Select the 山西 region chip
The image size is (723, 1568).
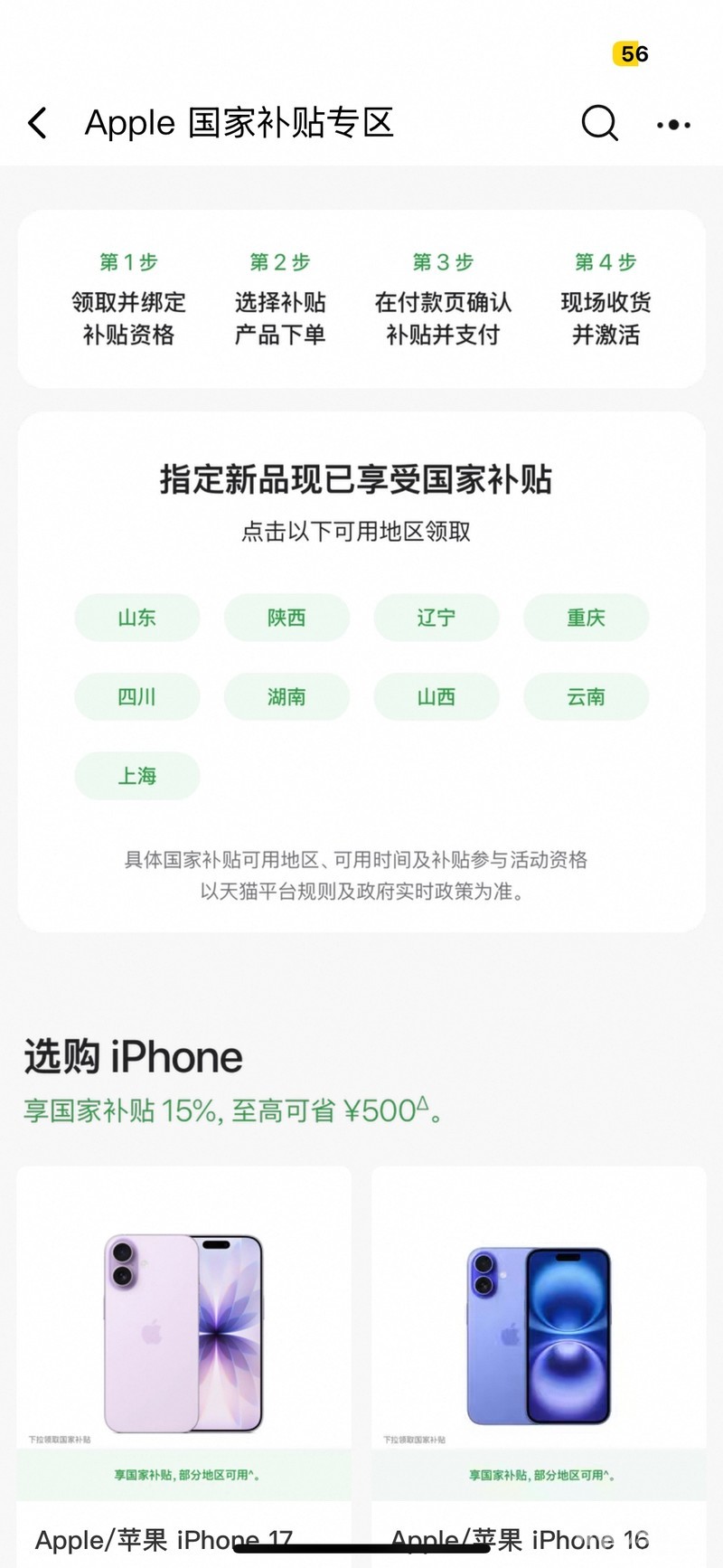(x=437, y=697)
